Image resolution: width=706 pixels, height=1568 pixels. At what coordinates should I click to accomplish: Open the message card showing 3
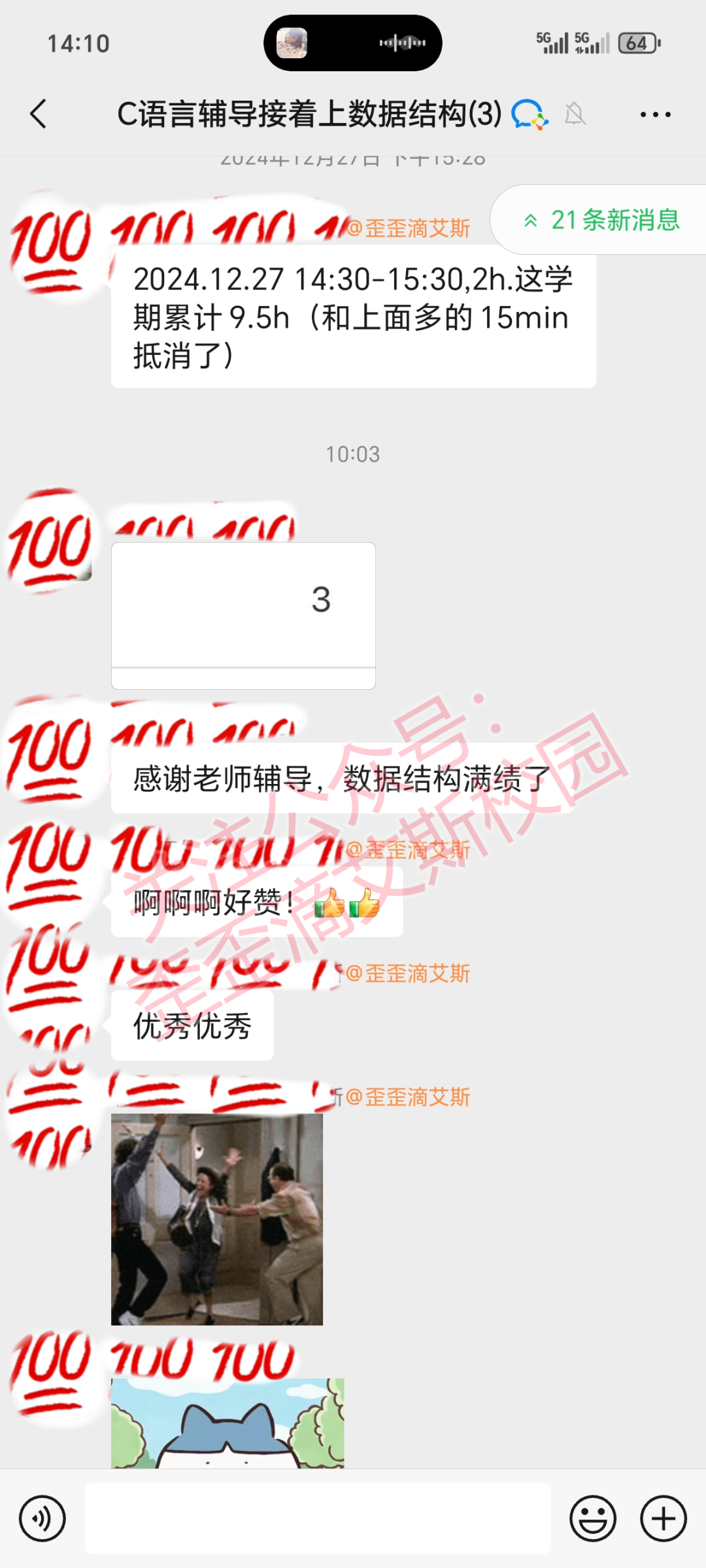[243, 615]
